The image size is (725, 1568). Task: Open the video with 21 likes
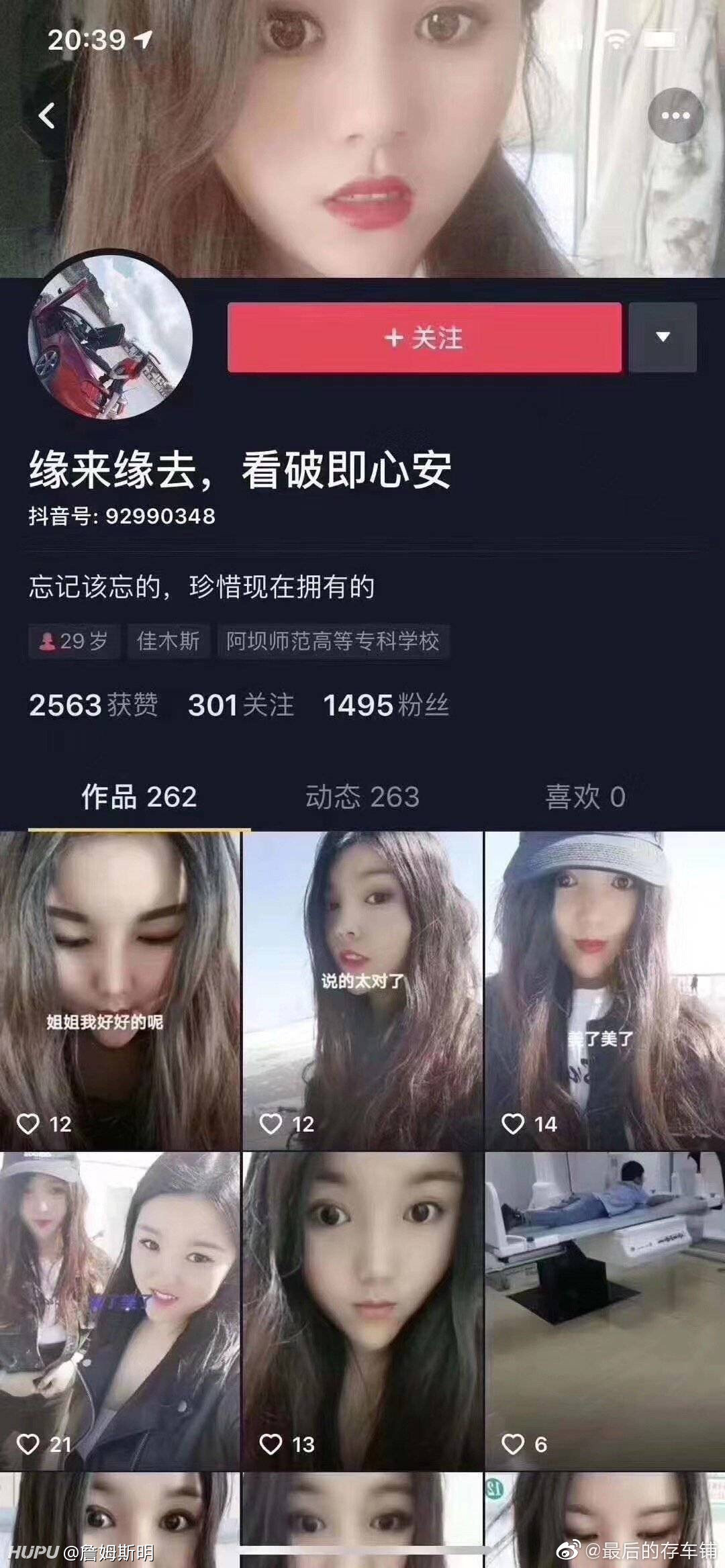coord(119,1311)
